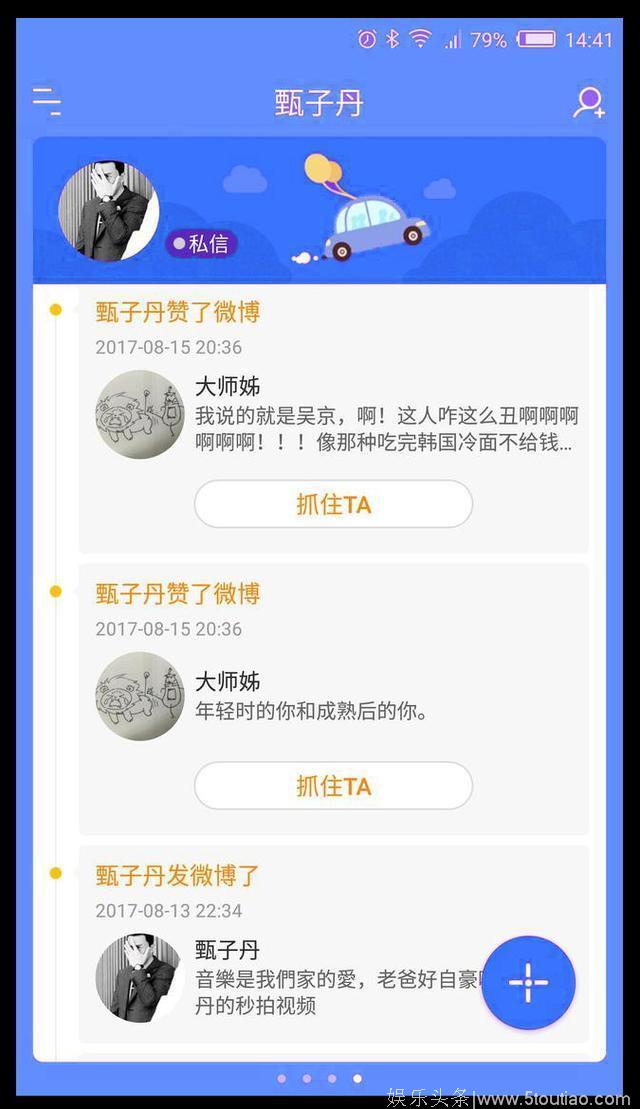Open 大师姊's post 年轻时的你和成熟后的你

click(311, 711)
